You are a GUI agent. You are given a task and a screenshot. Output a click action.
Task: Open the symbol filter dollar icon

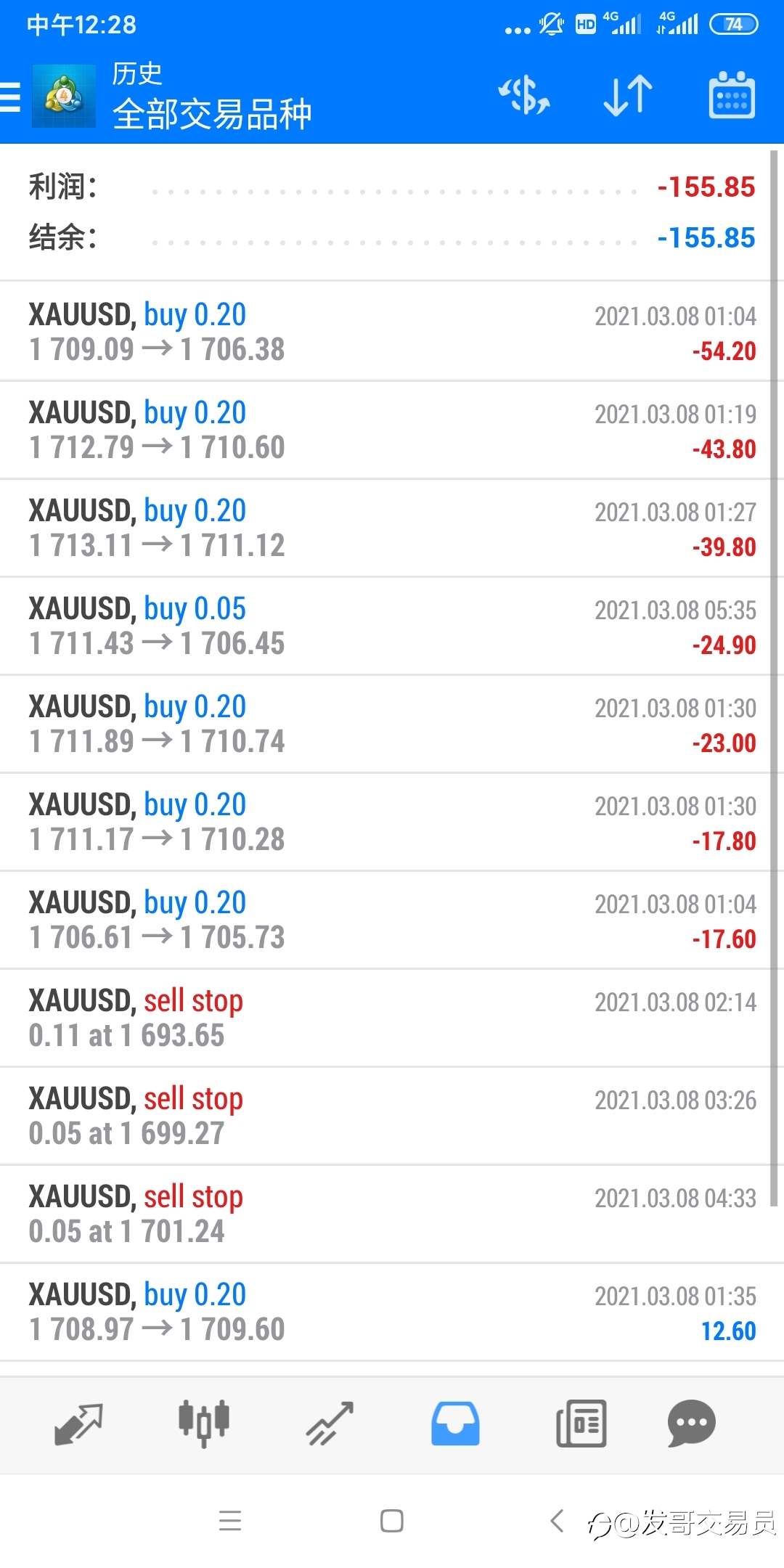[x=523, y=96]
